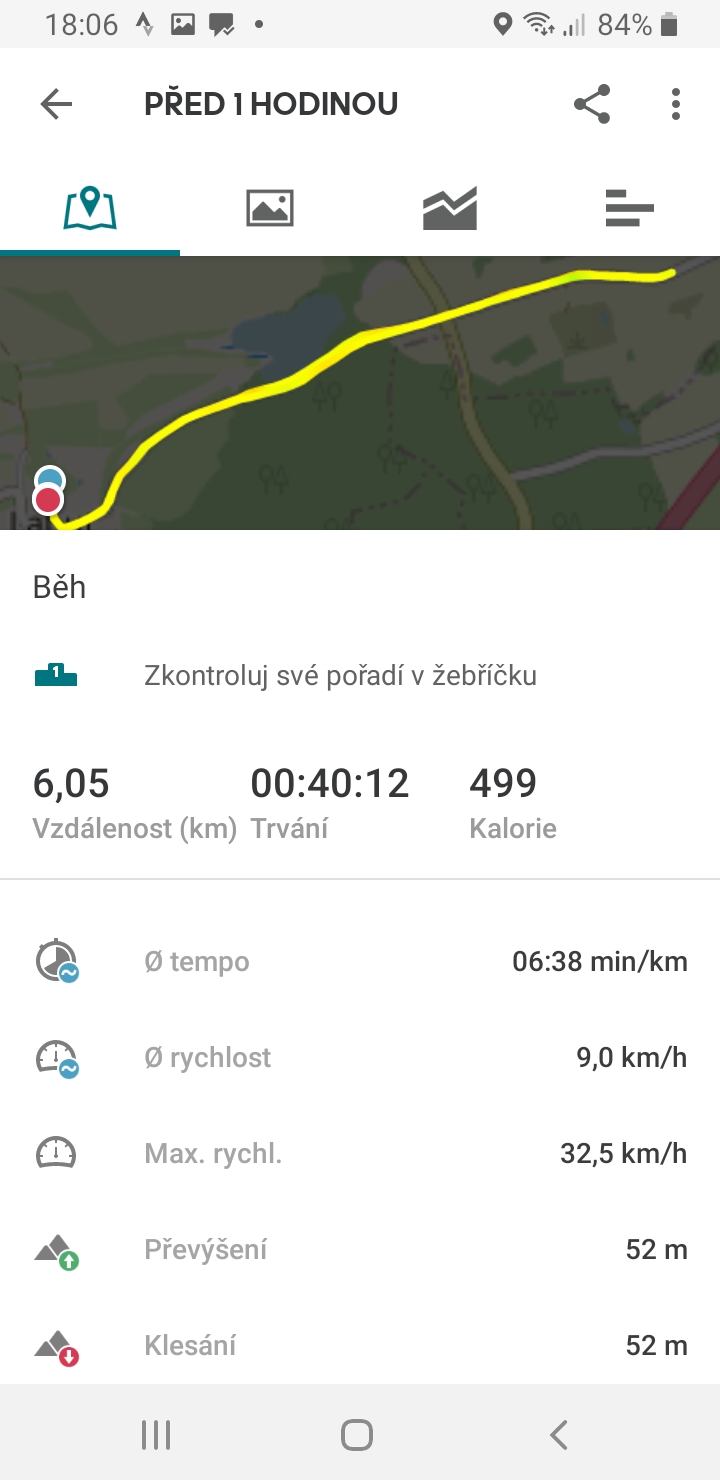Open the overflow menu
Viewport: 720px width, 1480px height.
[x=676, y=104]
